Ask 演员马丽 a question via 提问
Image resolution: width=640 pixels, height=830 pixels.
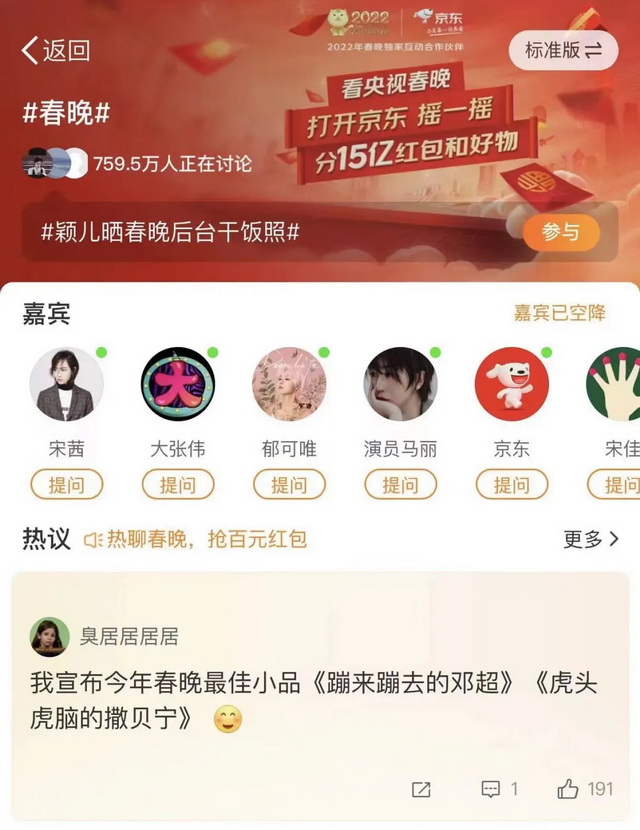400,486
